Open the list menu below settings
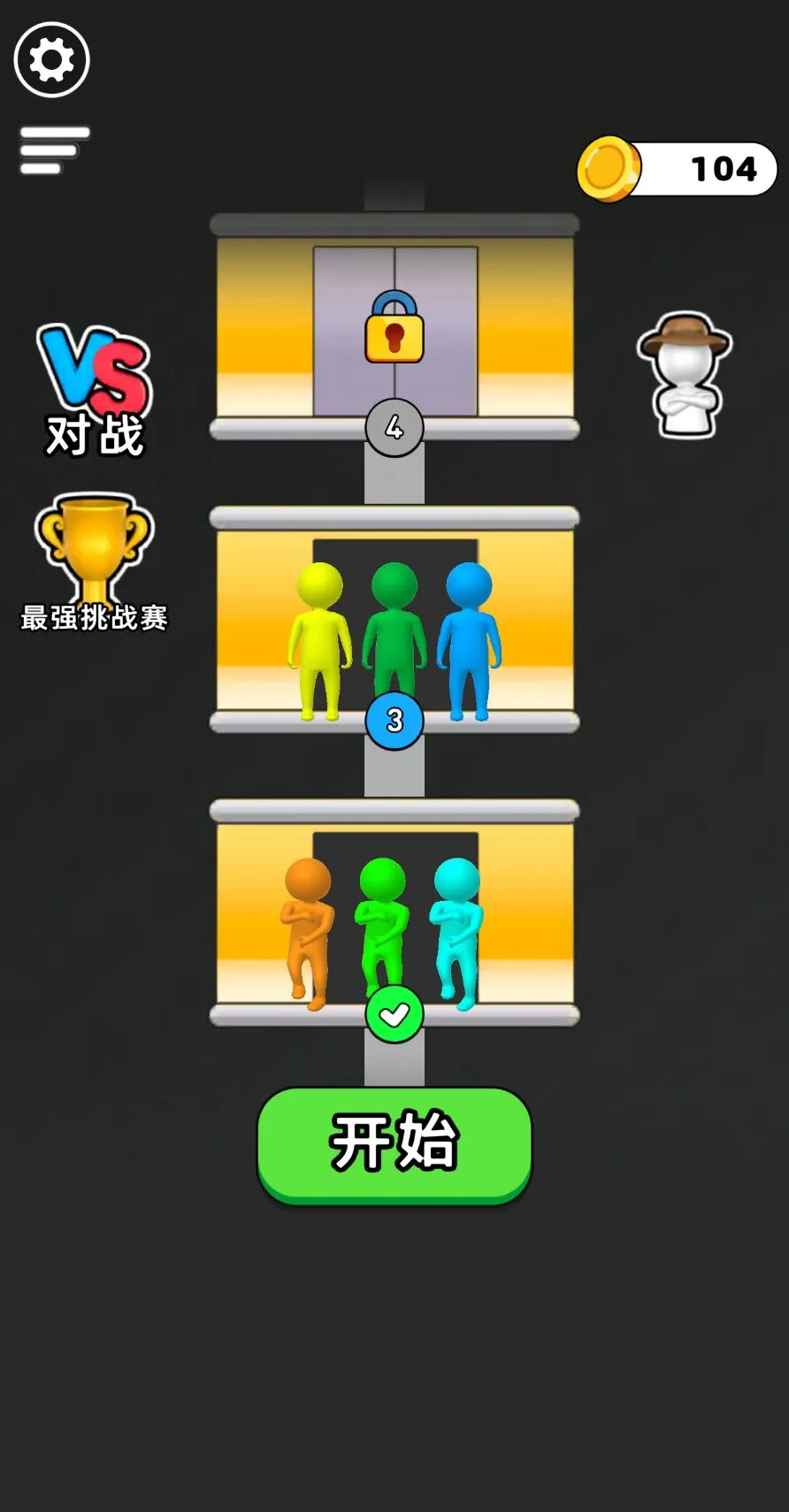Viewport: 789px width, 1512px height. point(53,149)
